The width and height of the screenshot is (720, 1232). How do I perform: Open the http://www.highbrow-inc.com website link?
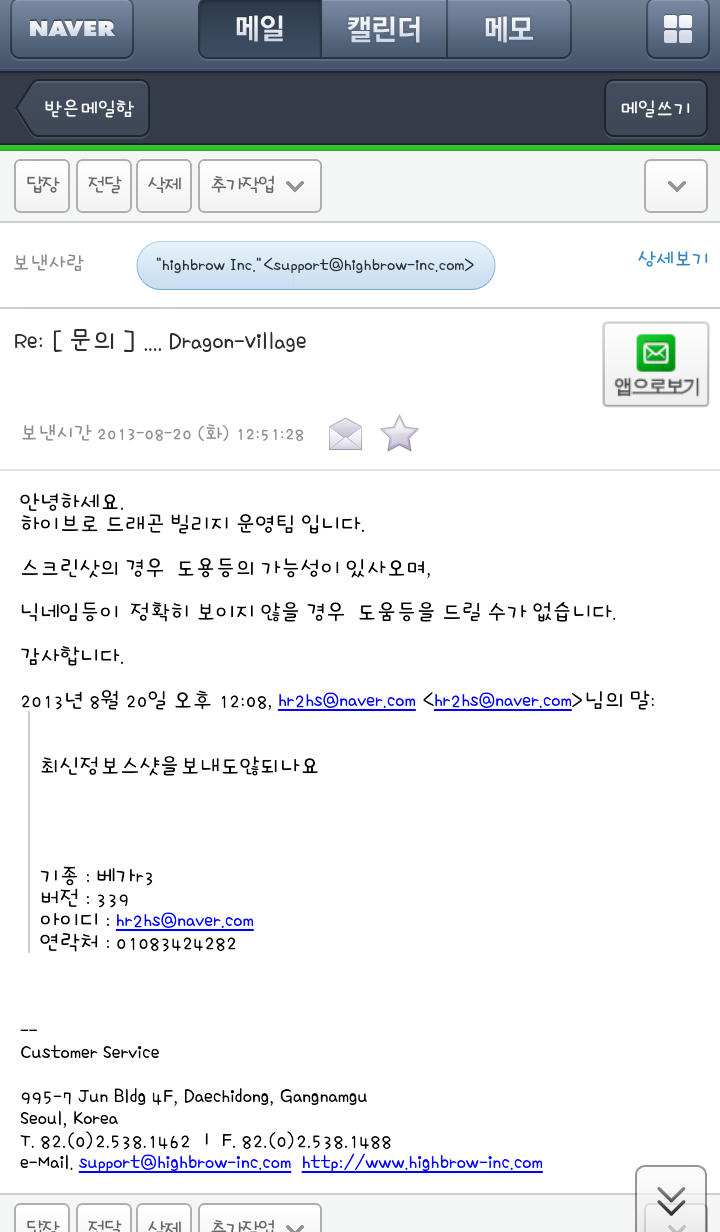(422, 1163)
